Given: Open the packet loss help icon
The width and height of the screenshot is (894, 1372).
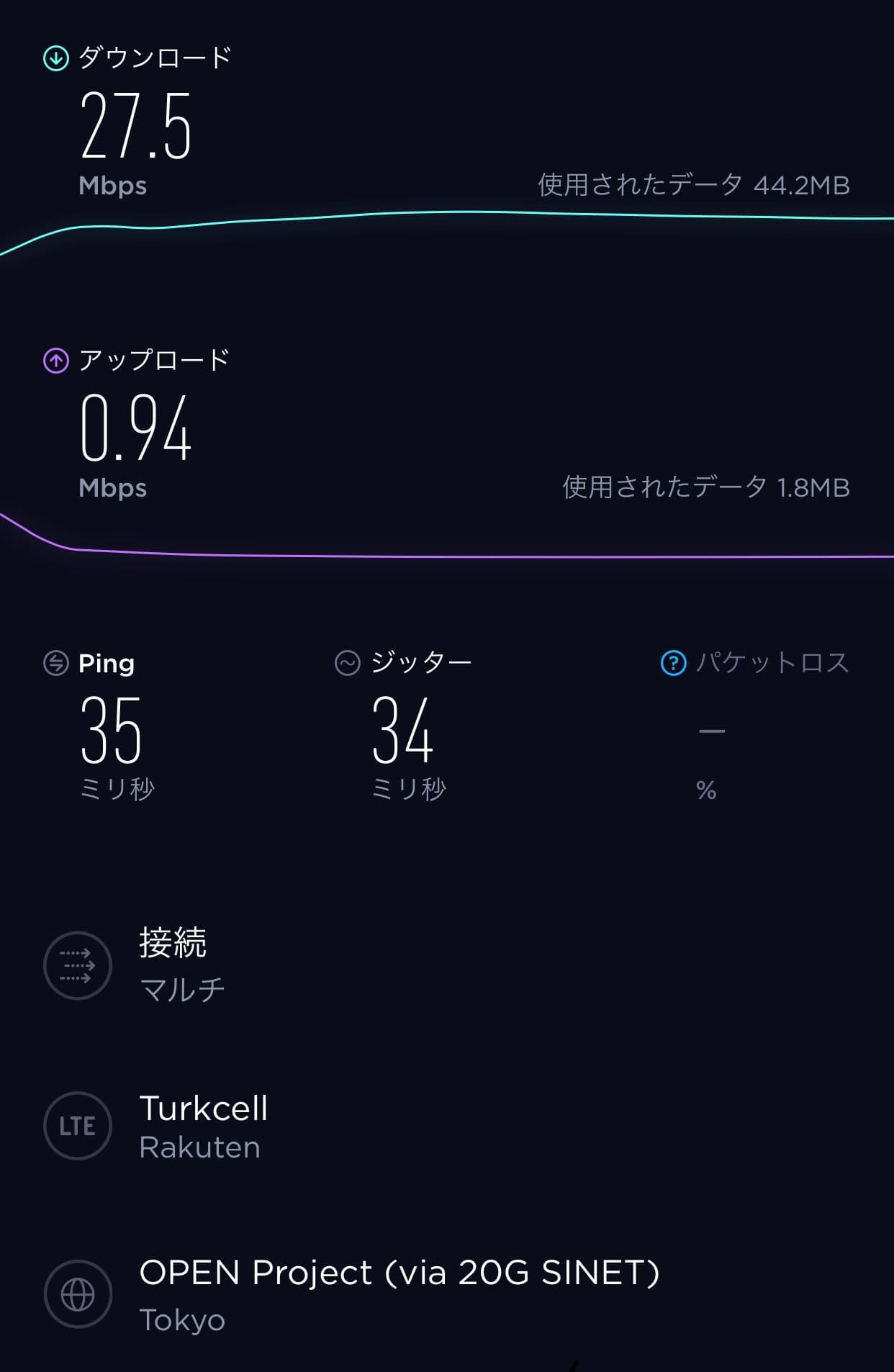Looking at the screenshot, I should pyautogui.click(x=673, y=663).
